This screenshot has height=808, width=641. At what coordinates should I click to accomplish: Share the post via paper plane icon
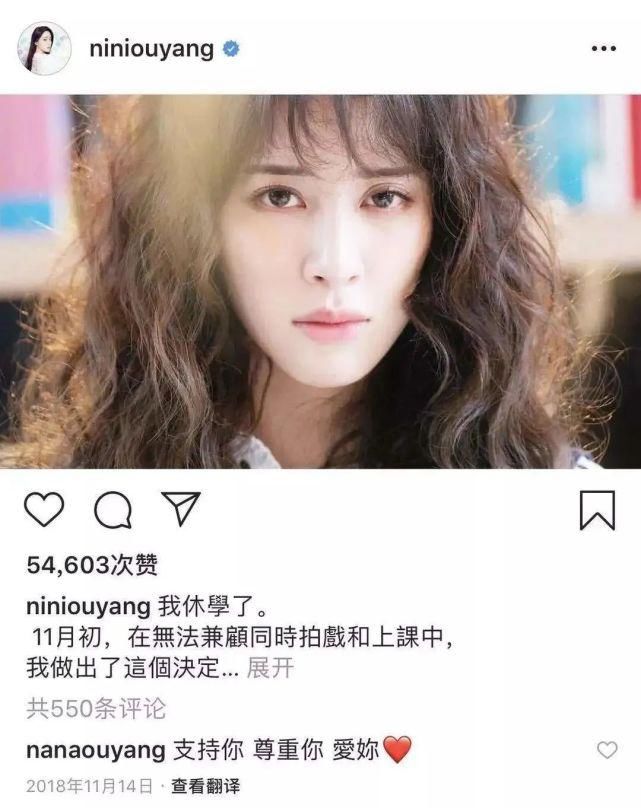tap(181, 509)
